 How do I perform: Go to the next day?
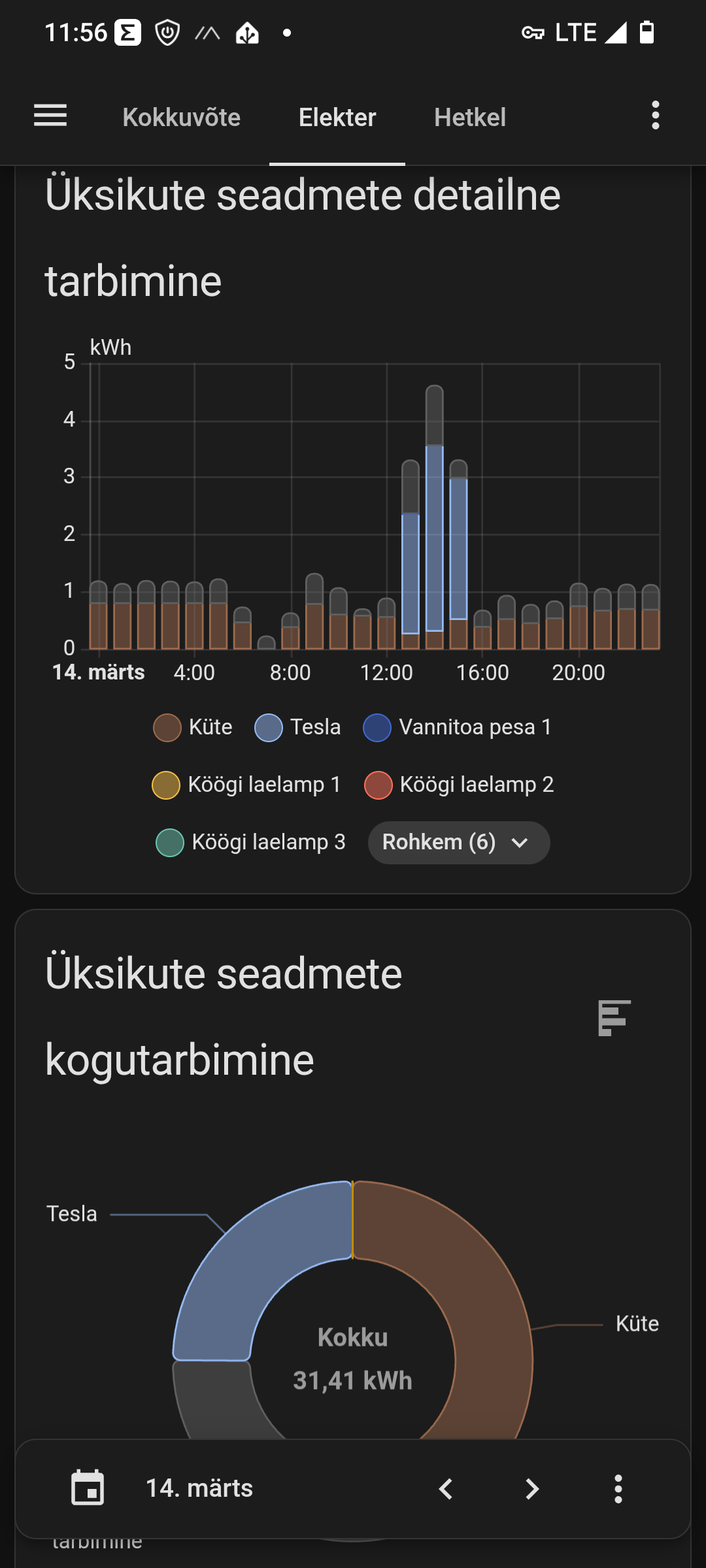532,1489
